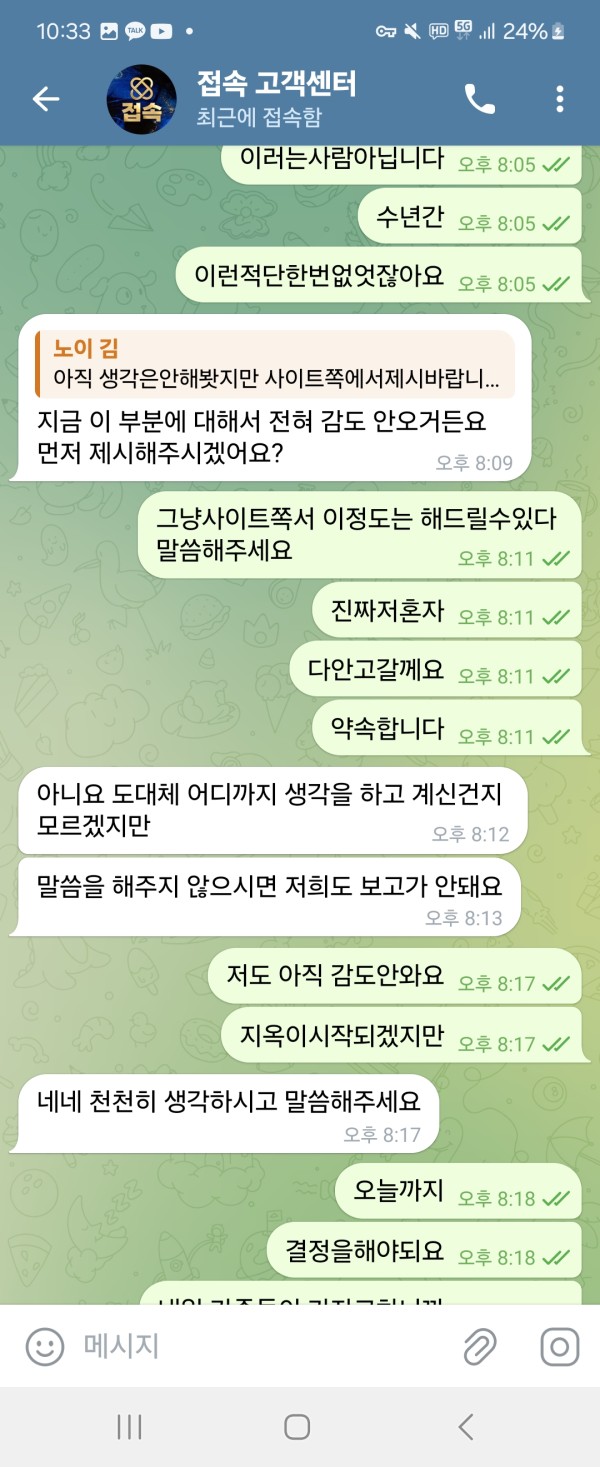Viewport: 600px width, 1467px height.
Task: Attach a file with the paperclip
Action: click(480, 1346)
